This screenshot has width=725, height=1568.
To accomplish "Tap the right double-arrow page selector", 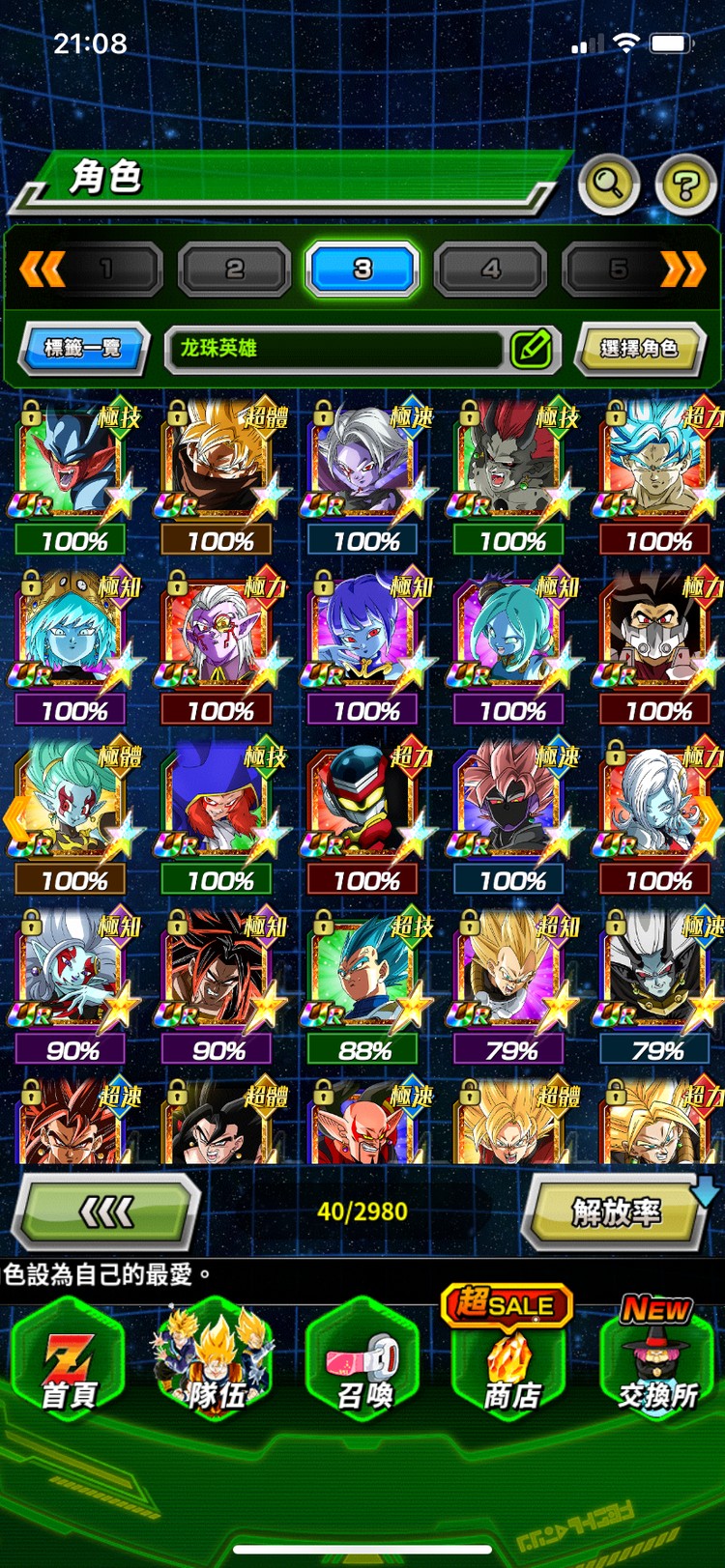I will point(682,269).
